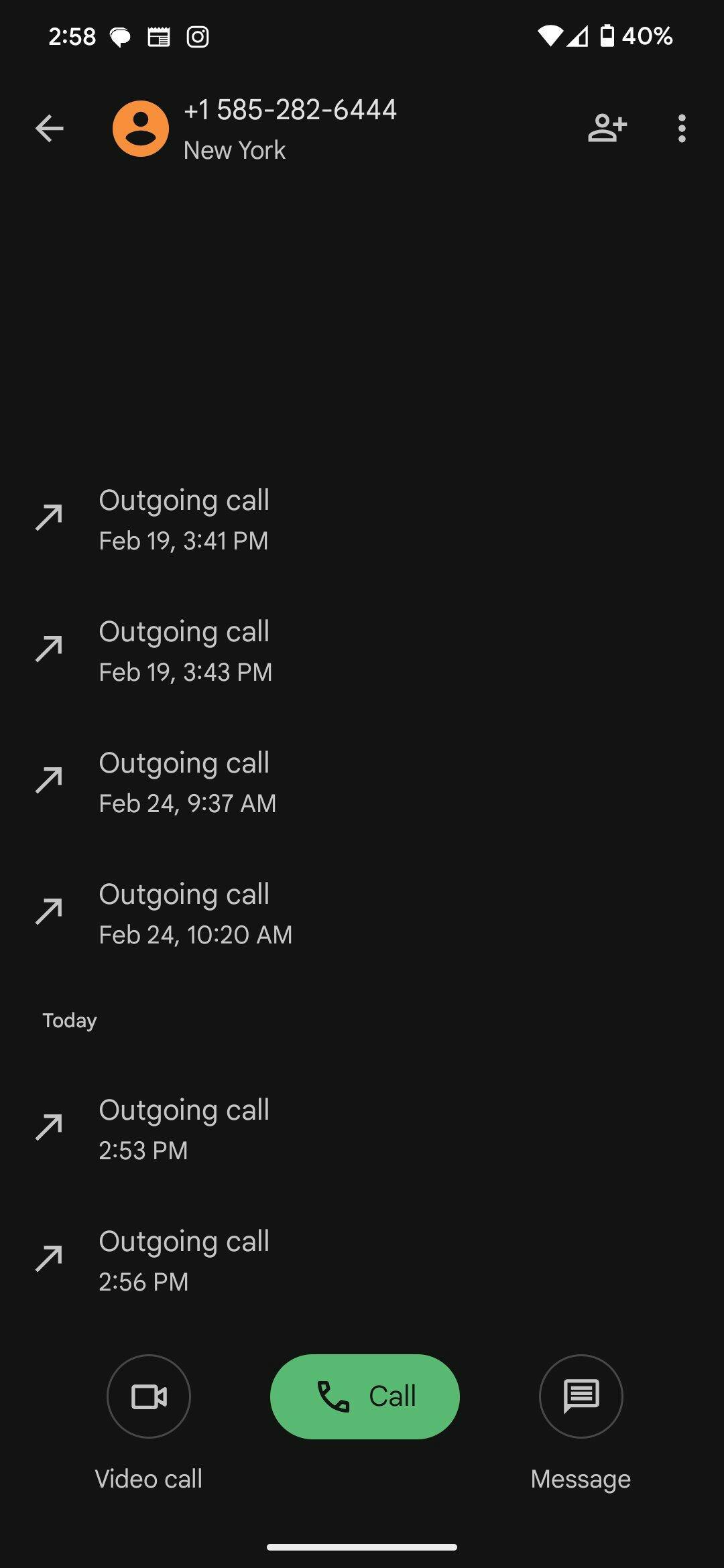
Task: Add this number to contacts
Action: [x=607, y=128]
